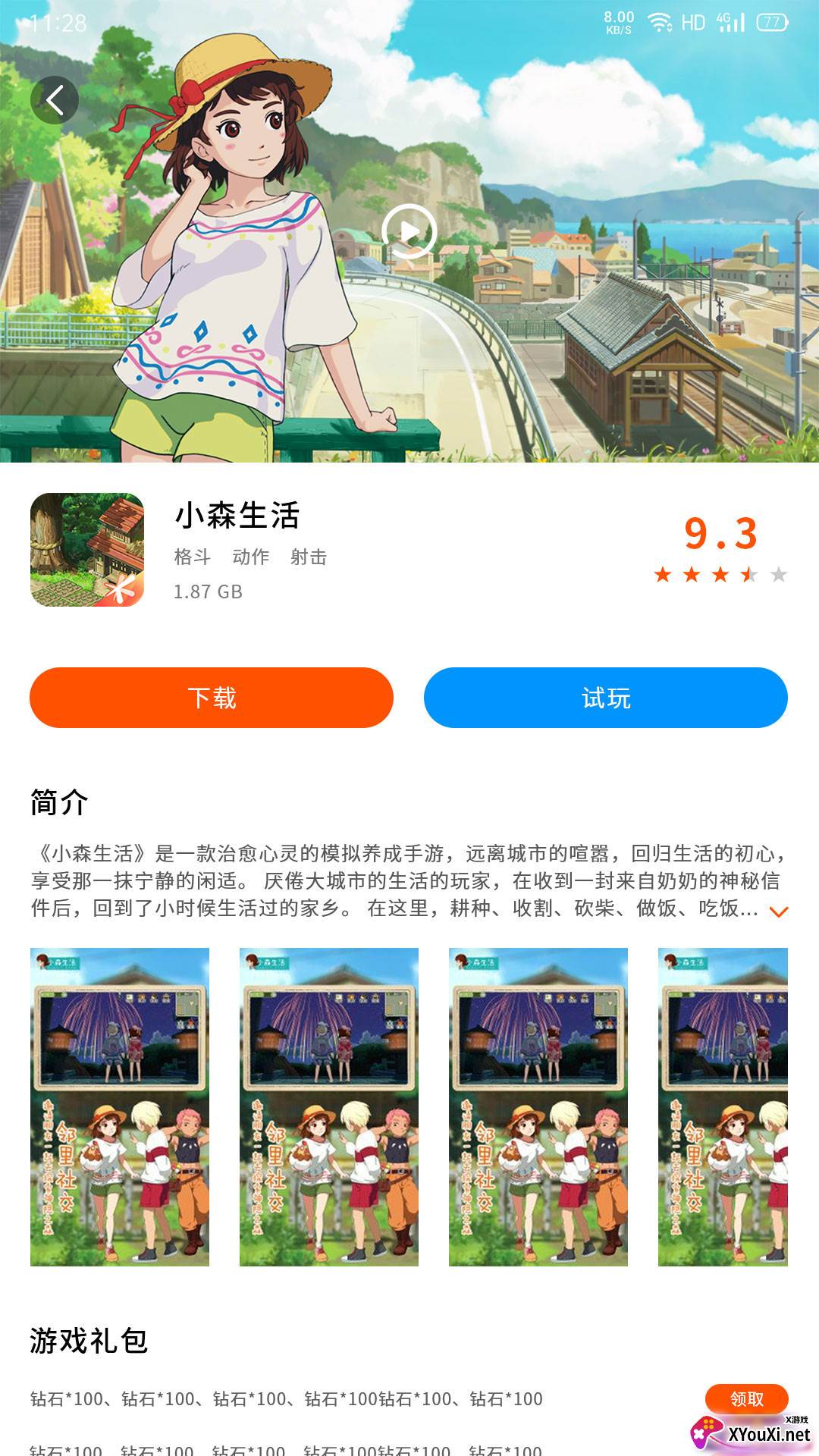Open the partially visible fourth screenshot

tap(723, 1106)
